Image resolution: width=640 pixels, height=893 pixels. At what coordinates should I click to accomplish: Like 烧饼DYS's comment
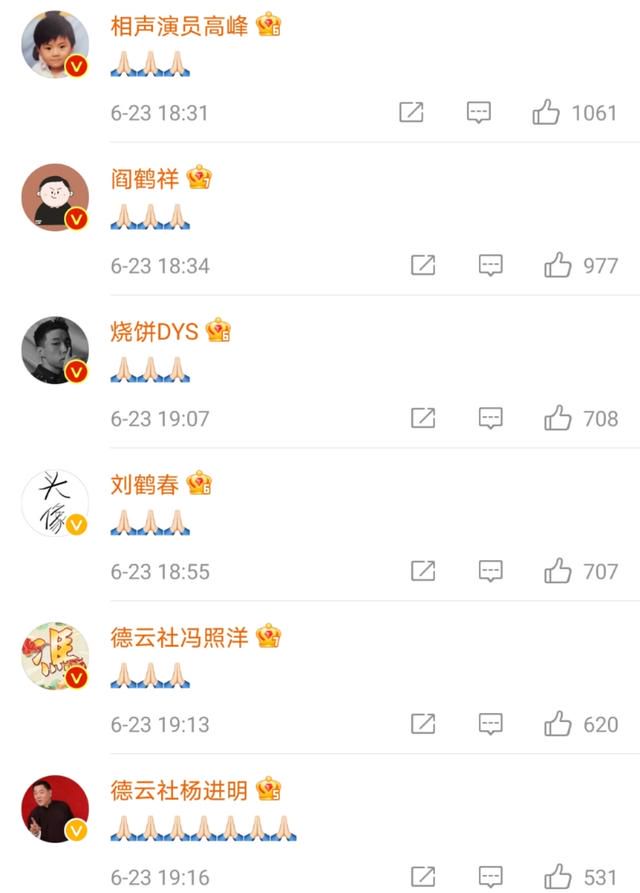(558, 419)
